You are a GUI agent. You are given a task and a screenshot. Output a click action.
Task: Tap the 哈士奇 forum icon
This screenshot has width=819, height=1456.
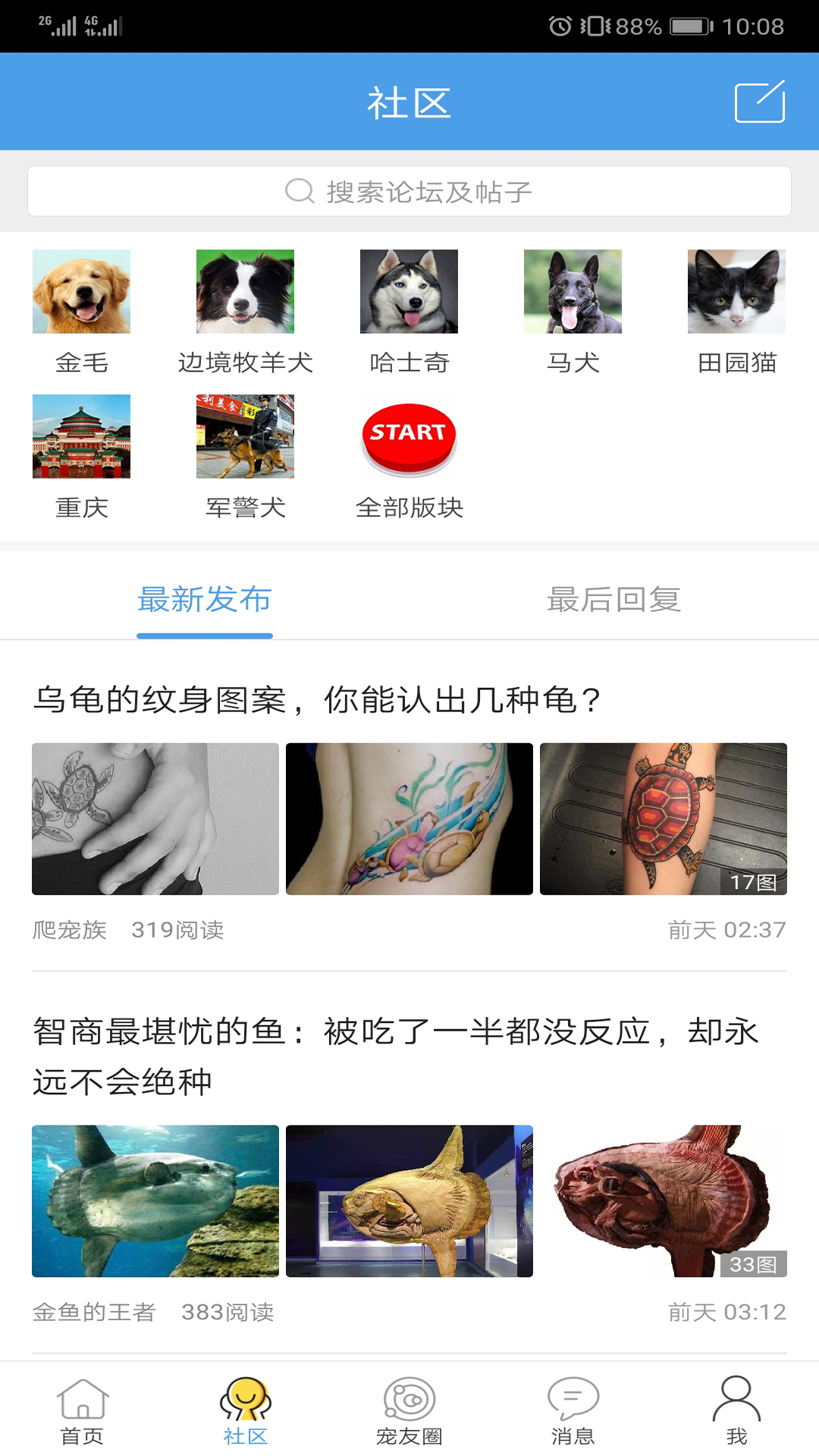pyautogui.click(x=409, y=292)
